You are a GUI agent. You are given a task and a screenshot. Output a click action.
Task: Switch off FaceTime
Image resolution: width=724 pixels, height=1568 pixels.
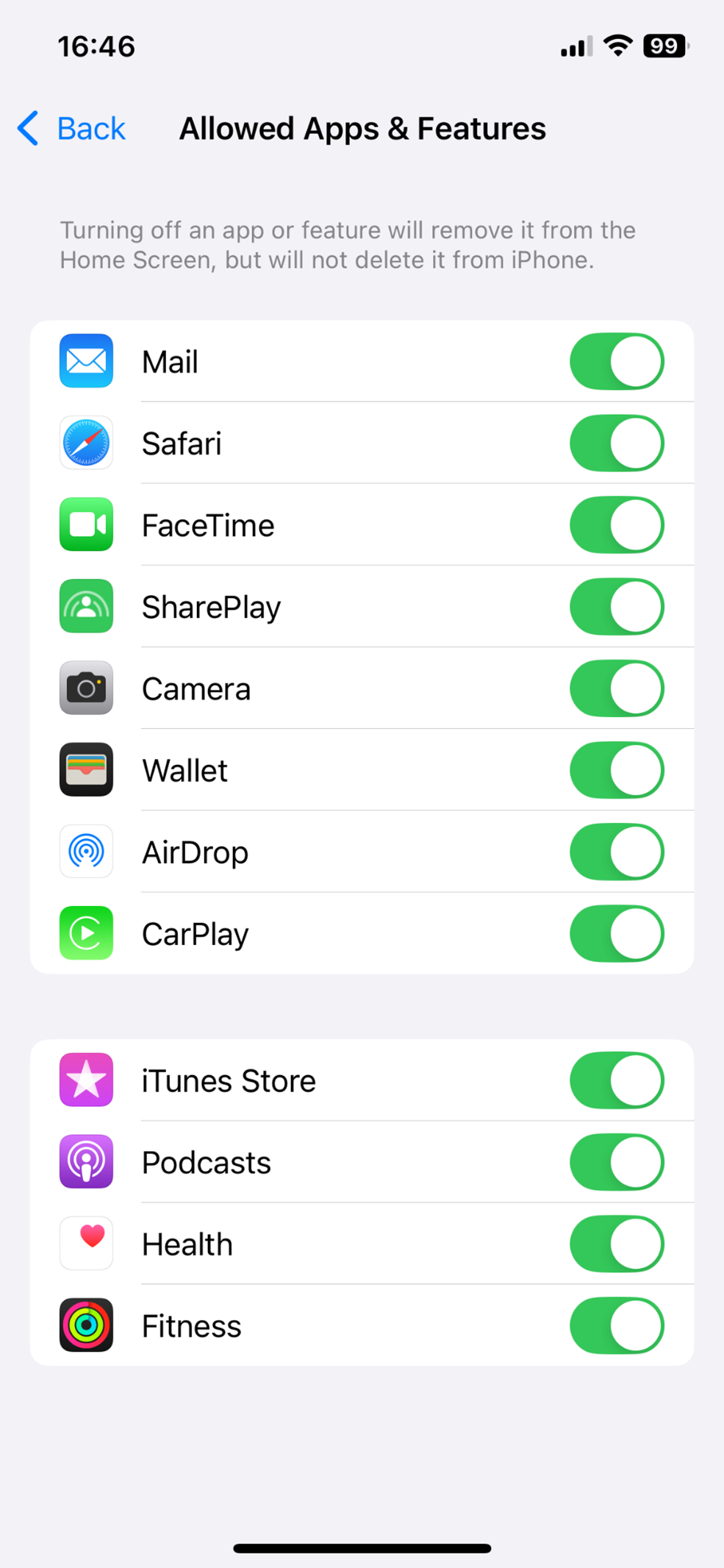(616, 525)
